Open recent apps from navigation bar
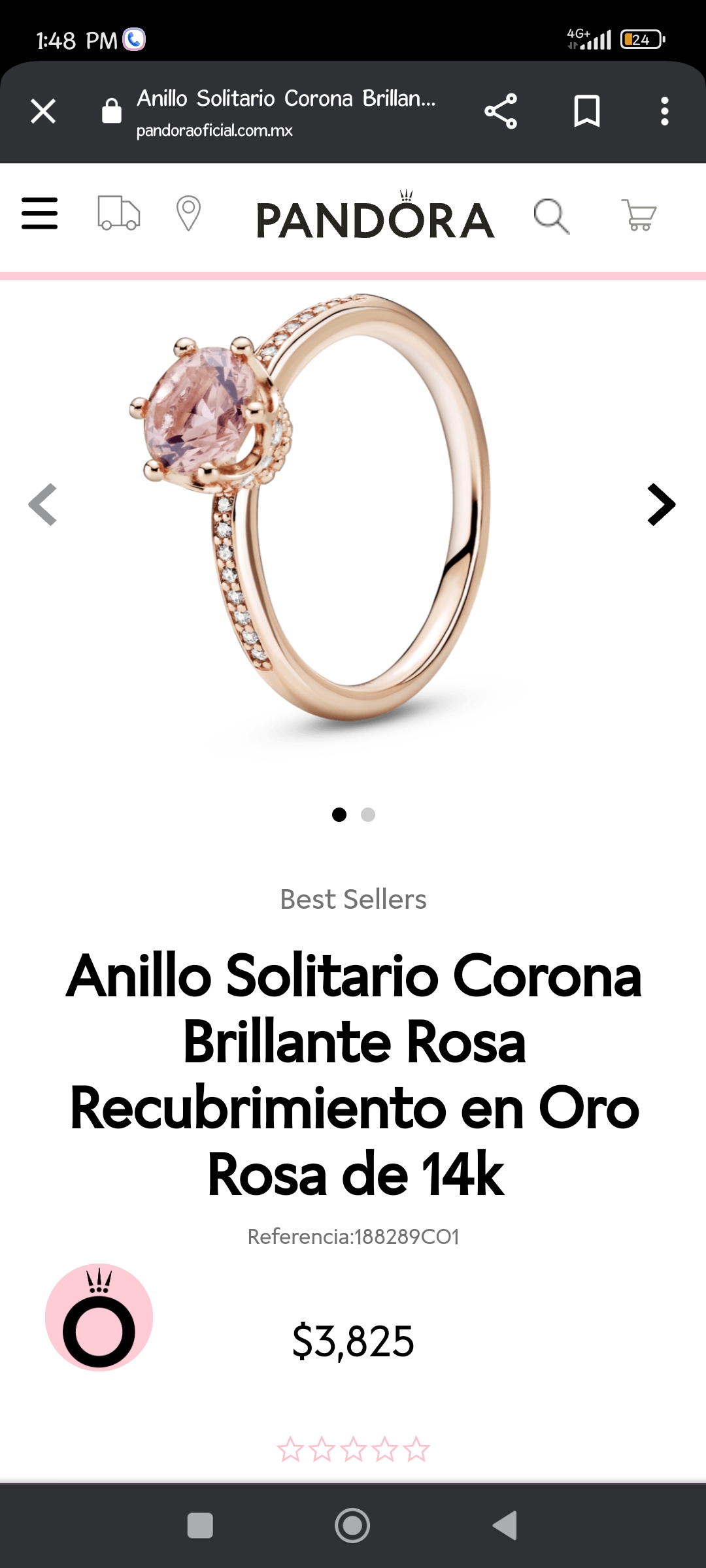Viewport: 706px width, 1568px height. [200, 1526]
